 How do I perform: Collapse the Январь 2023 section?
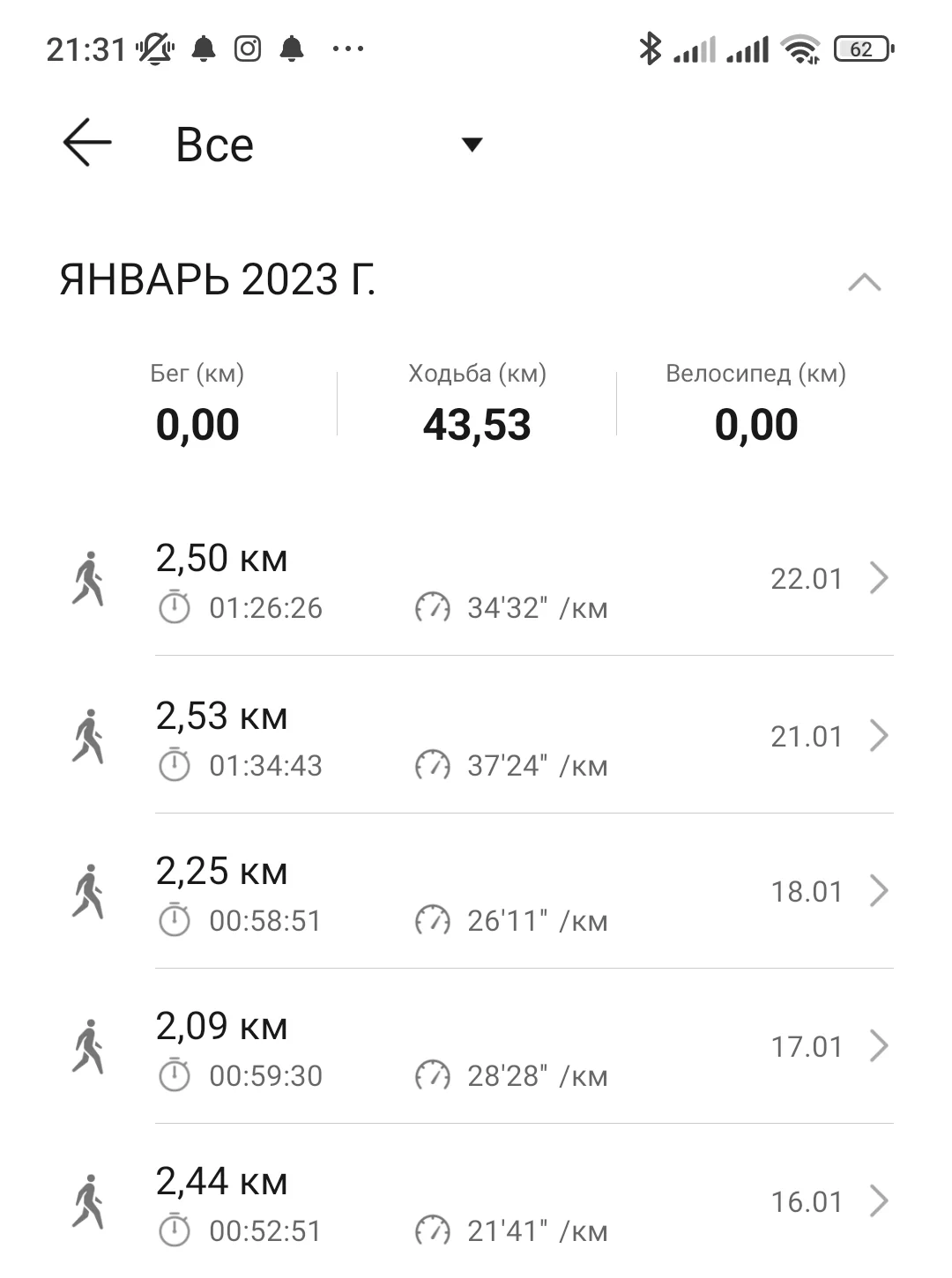tap(864, 282)
